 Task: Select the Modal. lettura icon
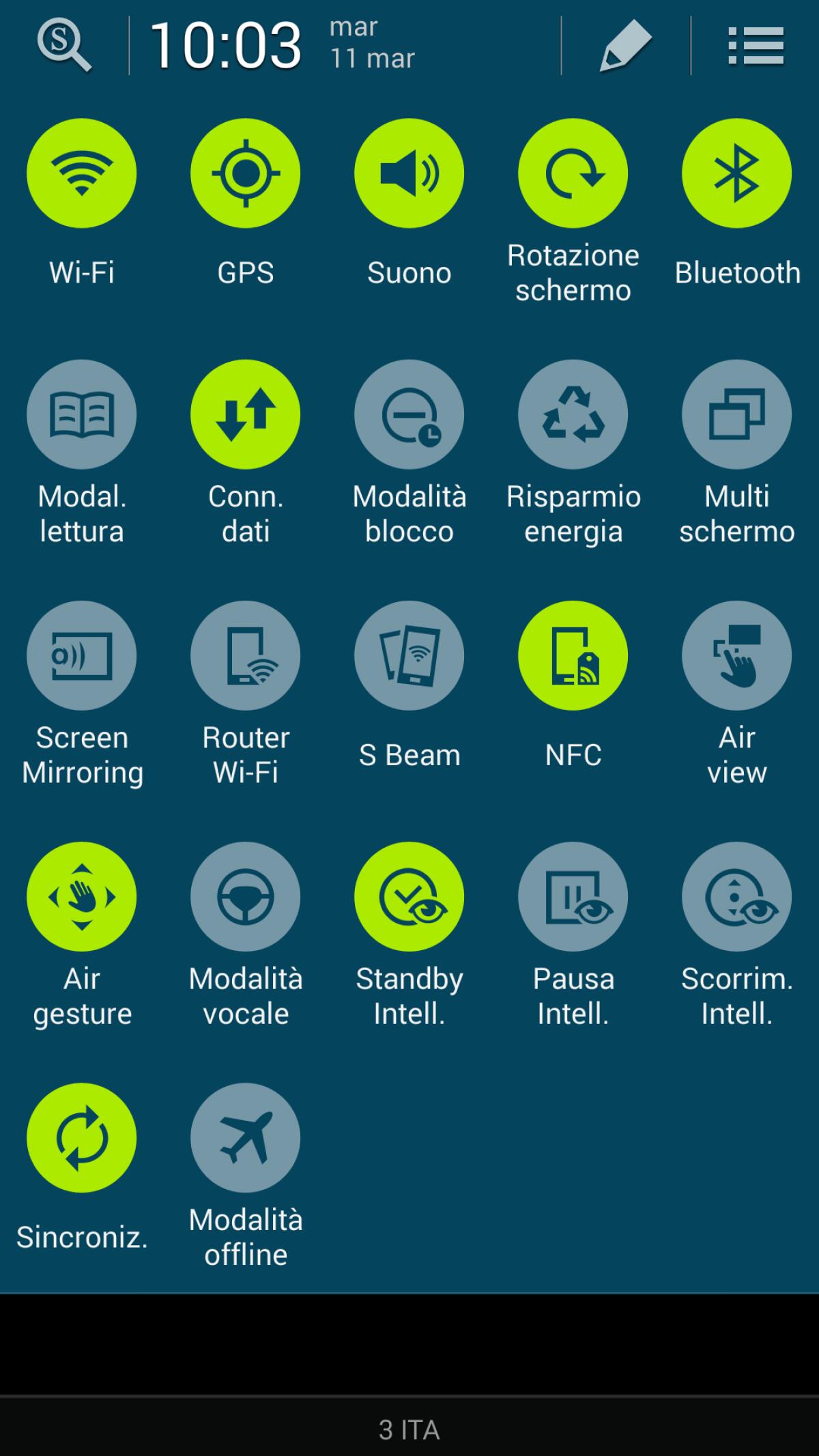(x=81, y=414)
